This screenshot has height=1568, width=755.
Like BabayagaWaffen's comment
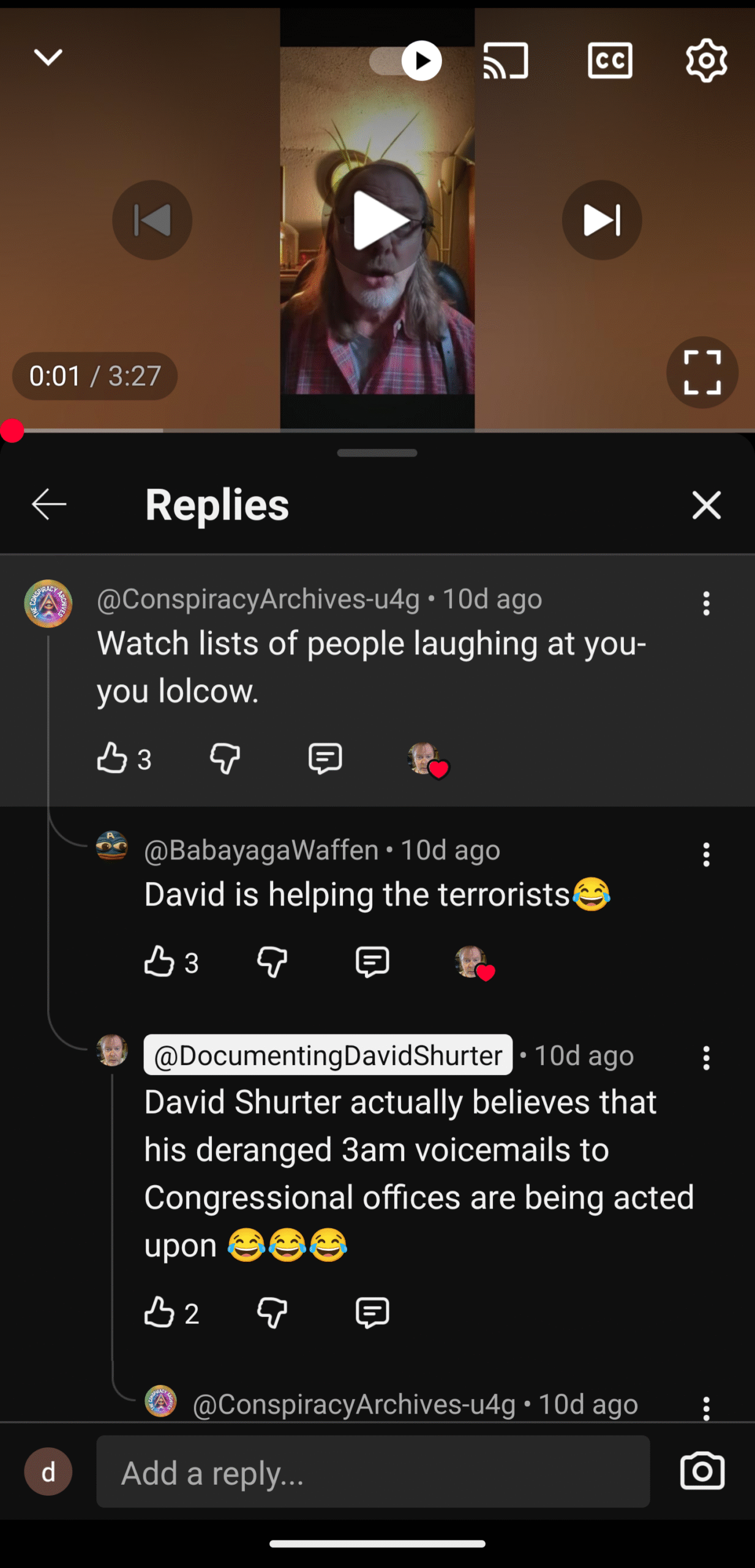[159, 962]
